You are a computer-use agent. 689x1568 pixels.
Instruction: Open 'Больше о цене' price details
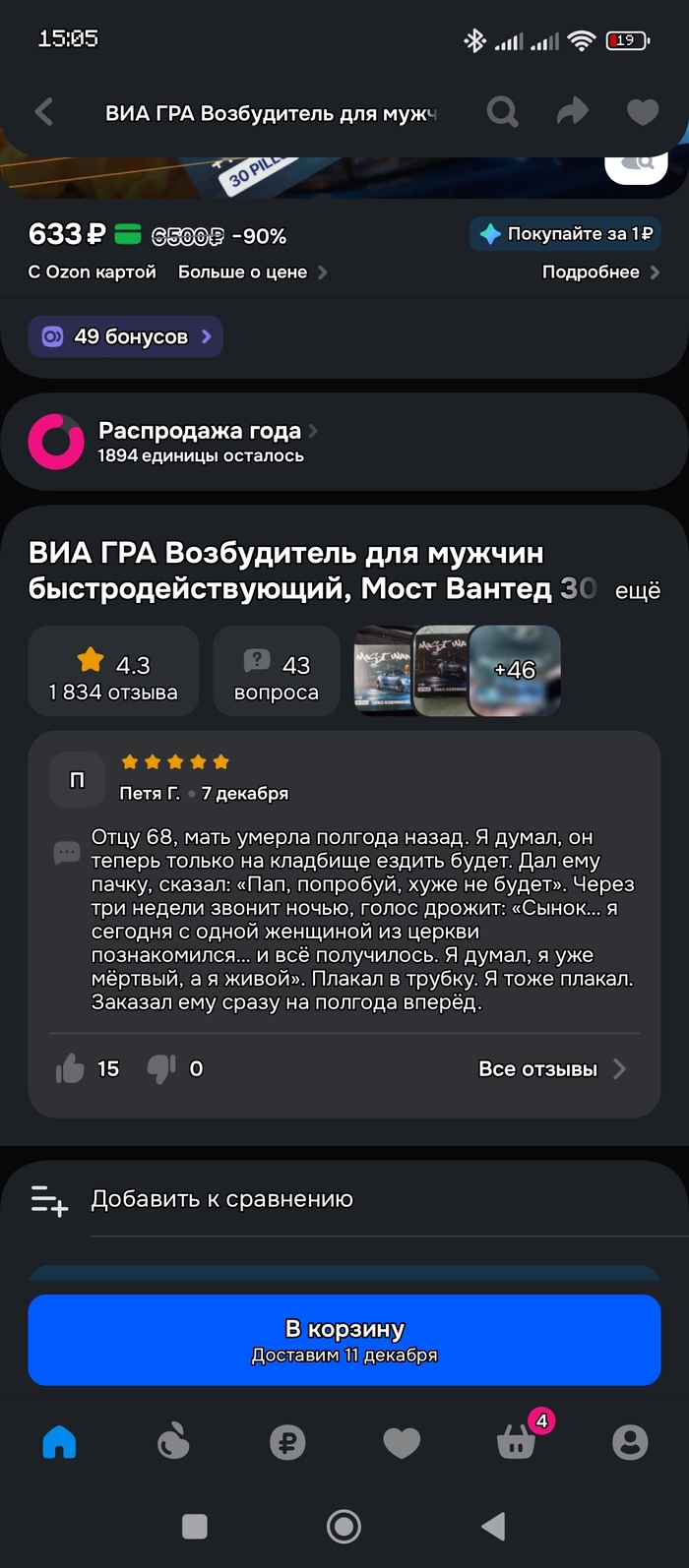pyautogui.click(x=252, y=272)
